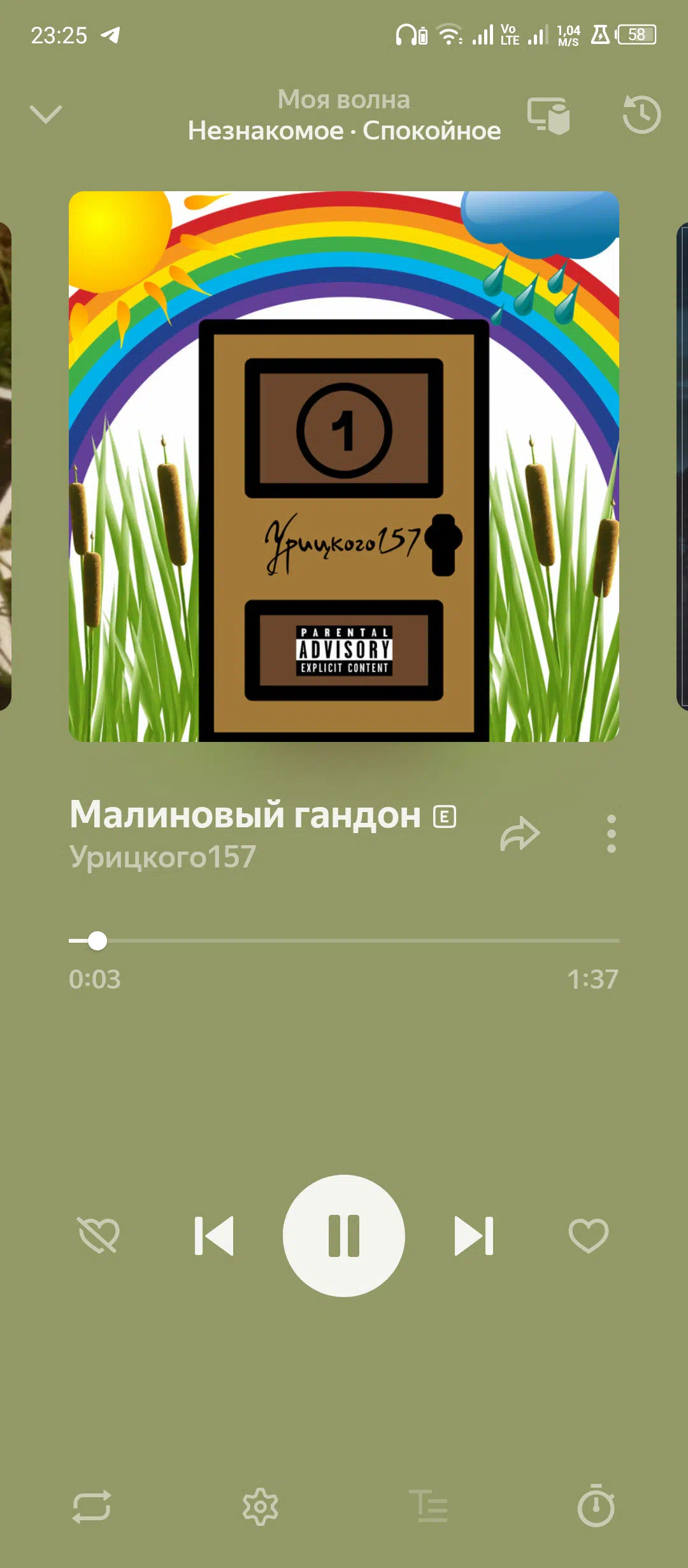Toggle the repeat mode icon
The height and width of the screenshot is (1568, 688).
(92, 1507)
